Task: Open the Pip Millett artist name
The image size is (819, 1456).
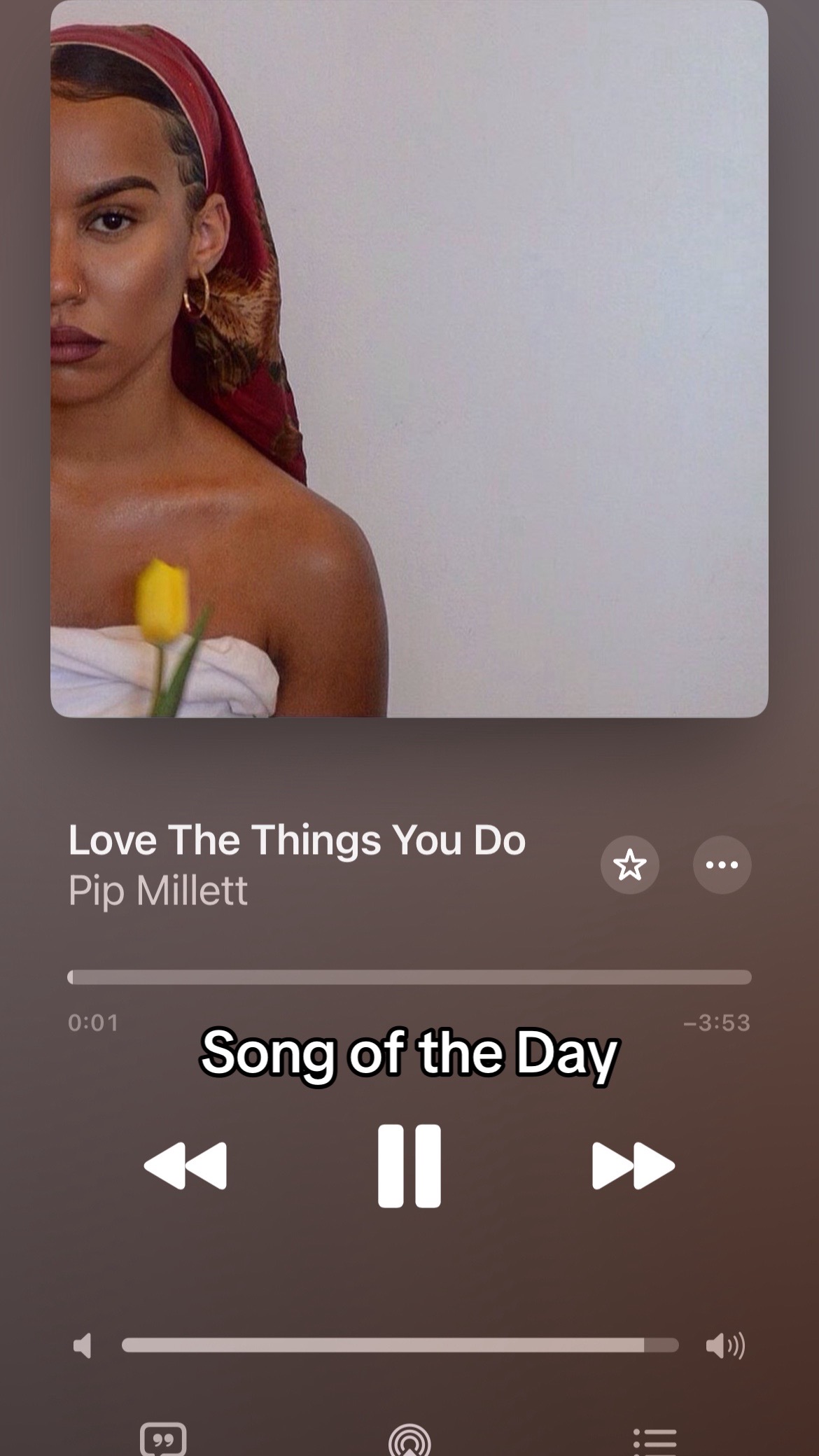Action: (x=158, y=891)
